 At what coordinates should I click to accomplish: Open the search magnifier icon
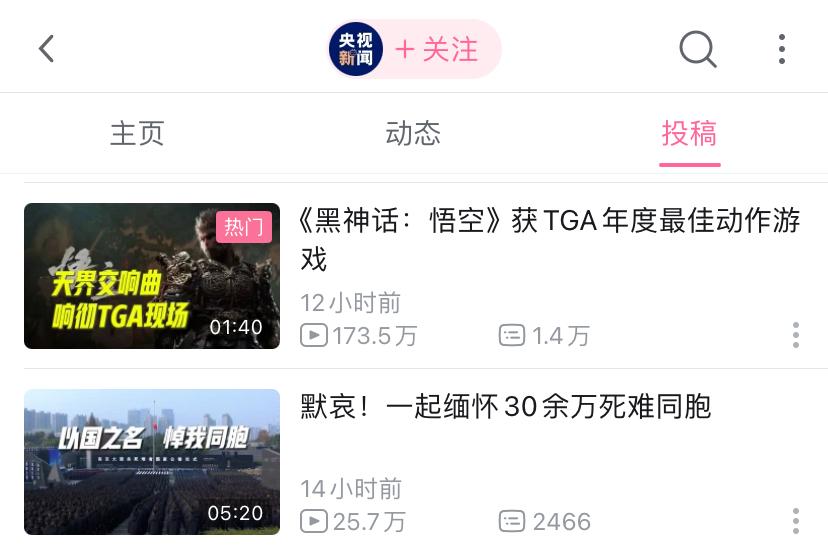(698, 48)
